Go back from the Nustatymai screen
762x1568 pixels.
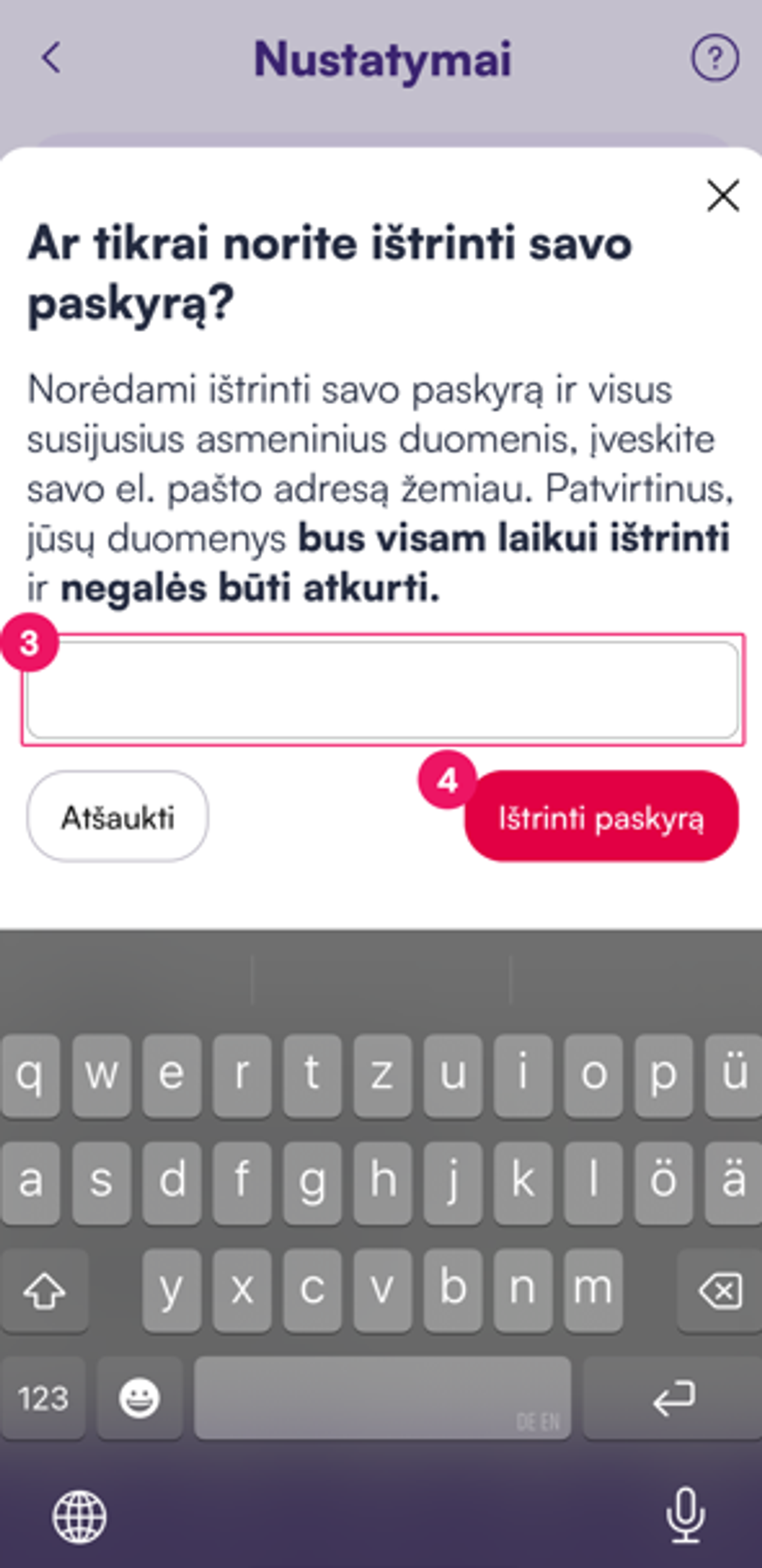click(x=51, y=58)
